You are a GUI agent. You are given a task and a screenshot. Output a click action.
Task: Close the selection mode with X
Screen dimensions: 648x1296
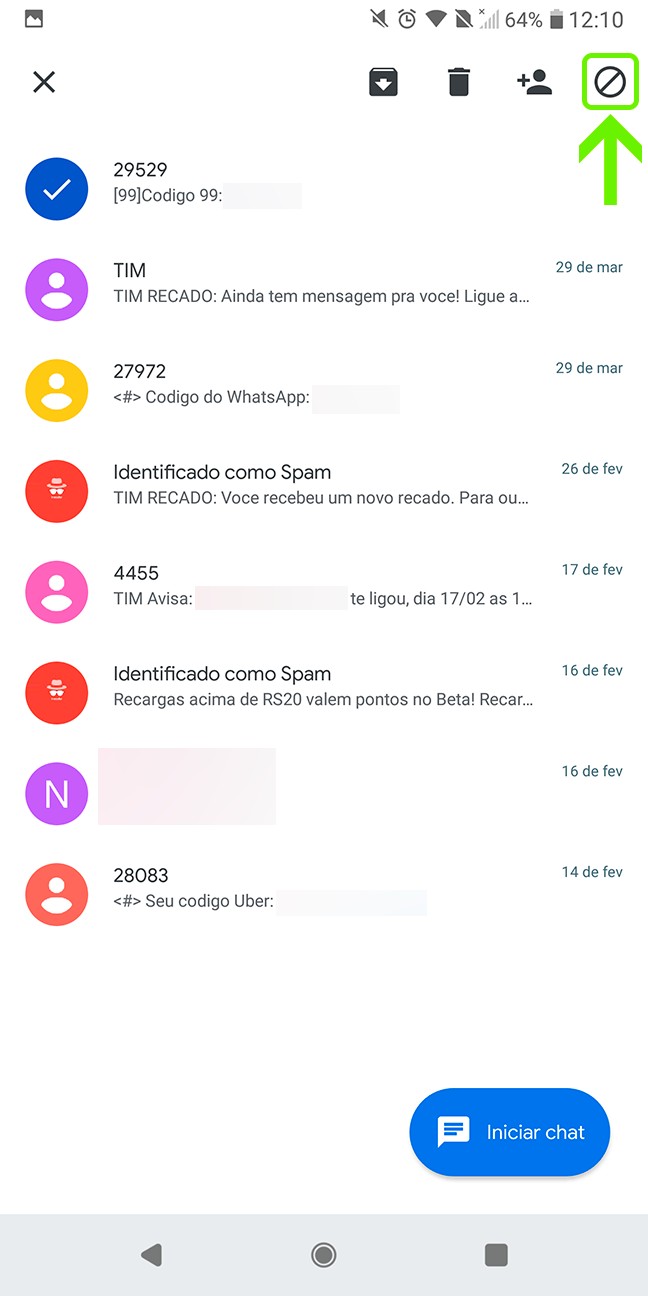click(x=44, y=82)
